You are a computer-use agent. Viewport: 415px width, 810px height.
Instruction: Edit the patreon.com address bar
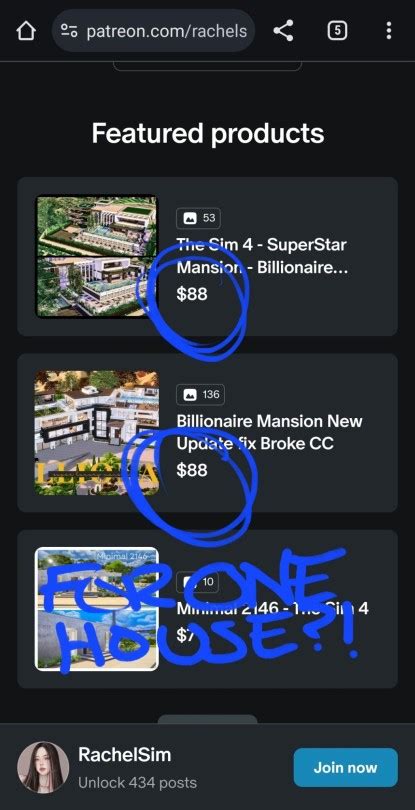(153, 31)
